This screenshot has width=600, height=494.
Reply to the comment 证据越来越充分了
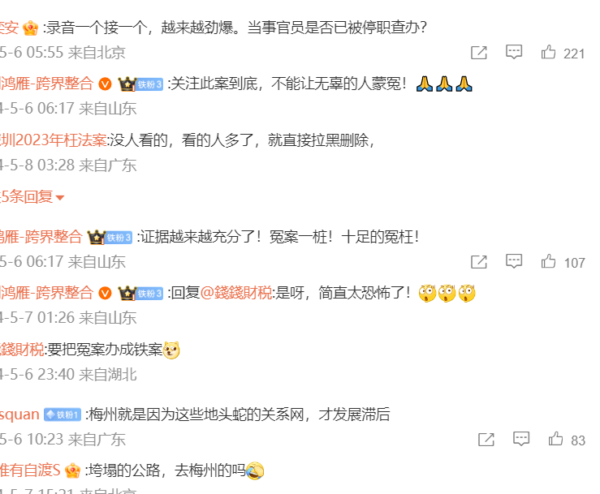coord(514,261)
